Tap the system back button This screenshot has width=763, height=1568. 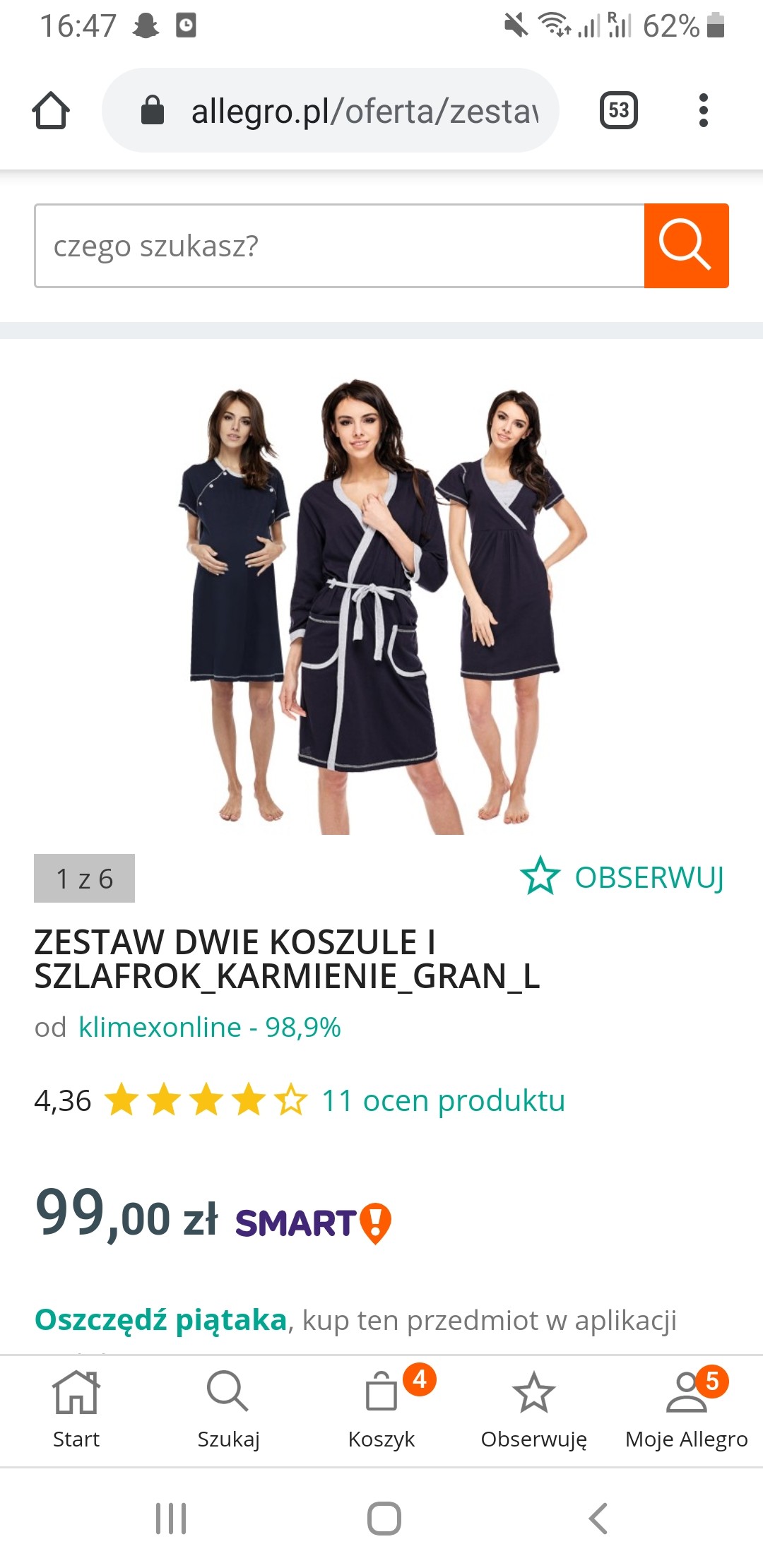(598, 1518)
